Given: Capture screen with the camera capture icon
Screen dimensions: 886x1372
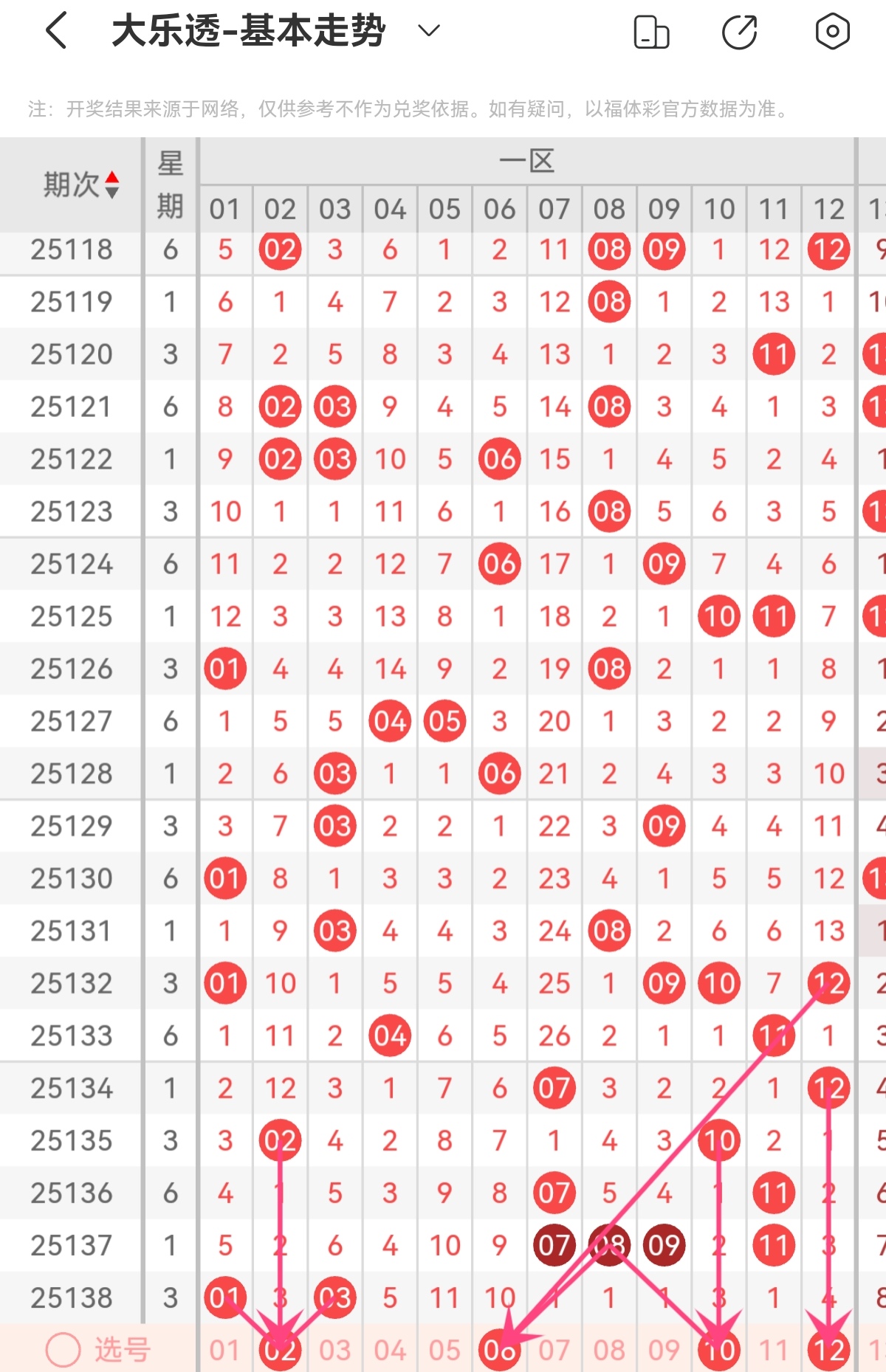Looking at the screenshot, I should (x=831, y=31).
